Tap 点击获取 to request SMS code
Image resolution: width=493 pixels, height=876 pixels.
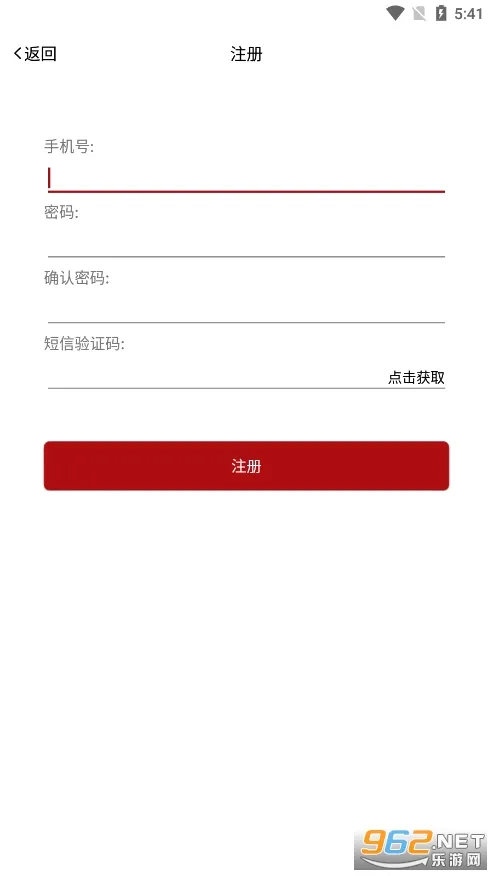(x=416, y=378)
